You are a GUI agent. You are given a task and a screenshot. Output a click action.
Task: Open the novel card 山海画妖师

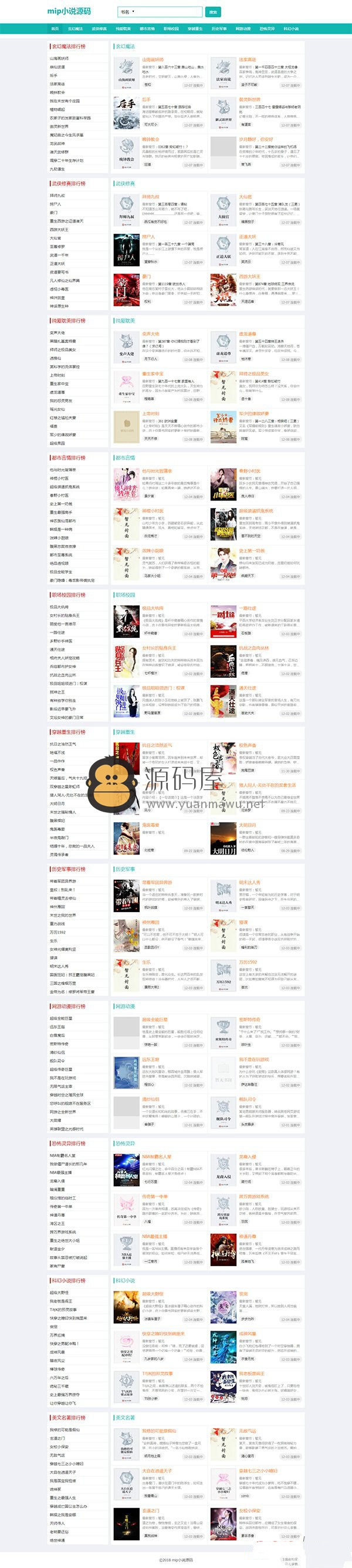click(x=153, y=60)
